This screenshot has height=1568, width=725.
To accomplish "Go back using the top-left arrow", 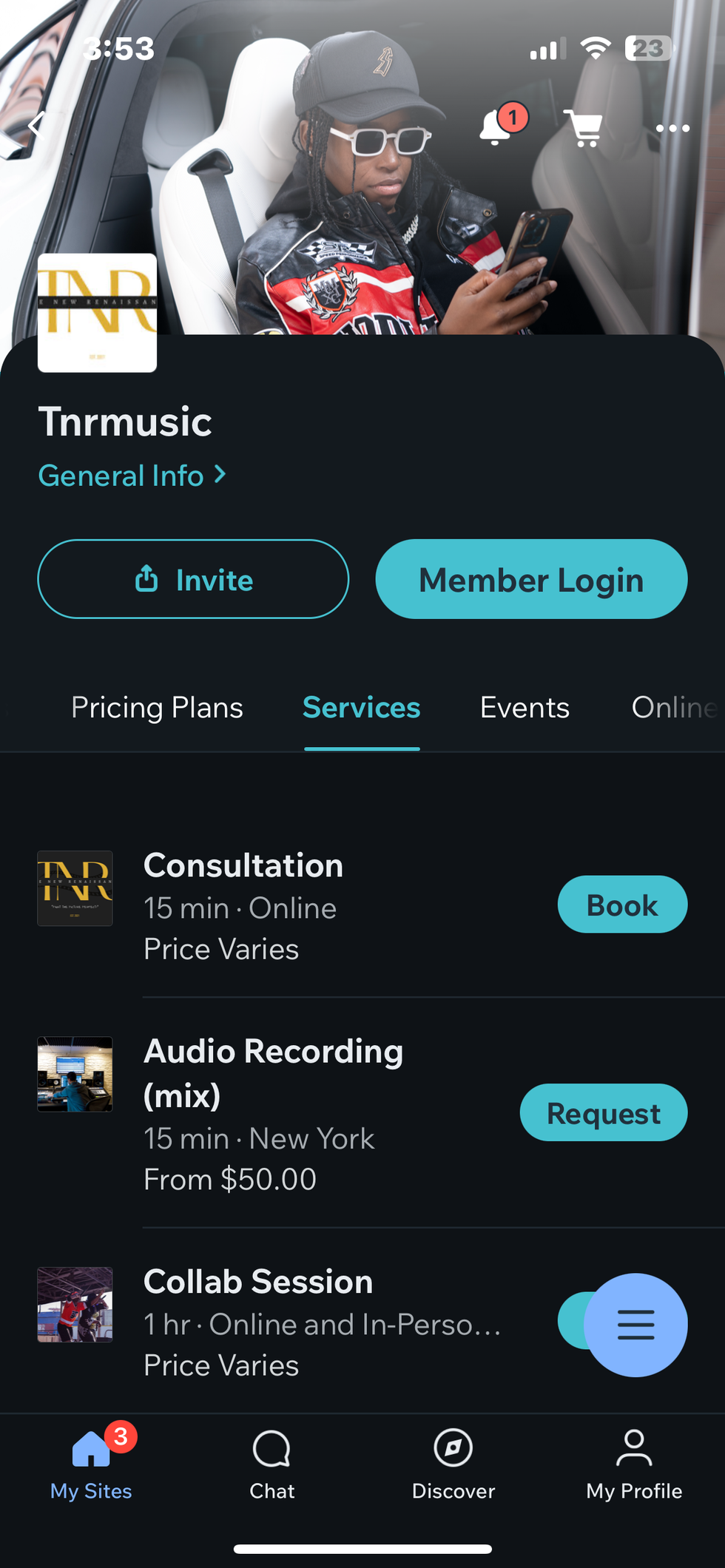I will [x=36, y=125].
